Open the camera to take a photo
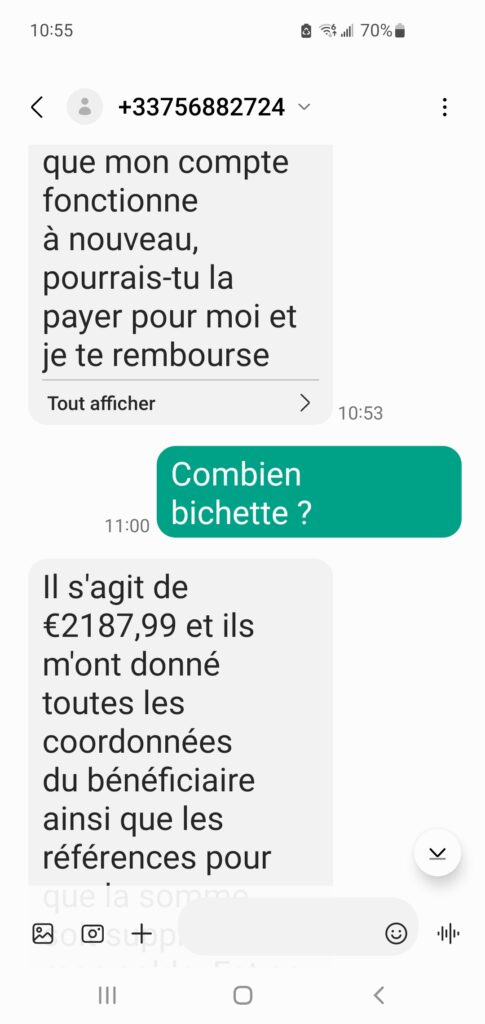This screenshot has width=485, height=1024. pyautogui.click(x=93, y=934)
